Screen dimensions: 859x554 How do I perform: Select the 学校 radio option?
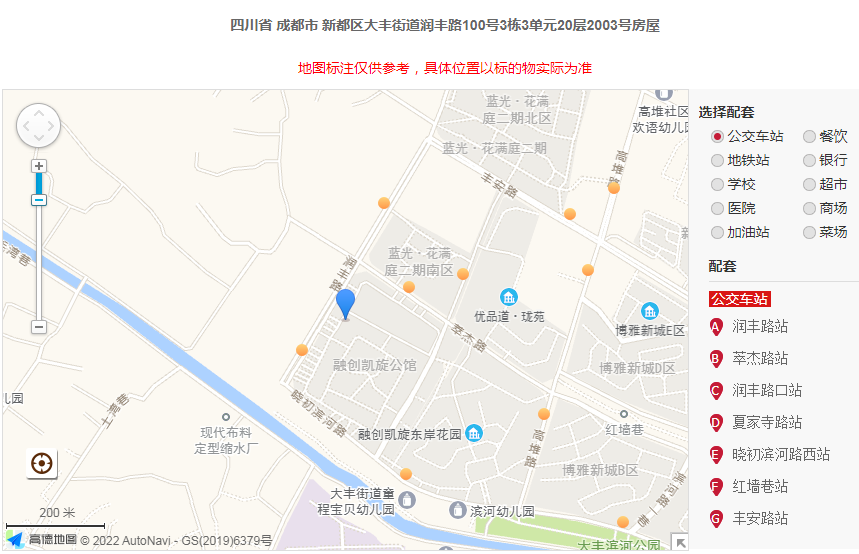(x=717, y=184)
